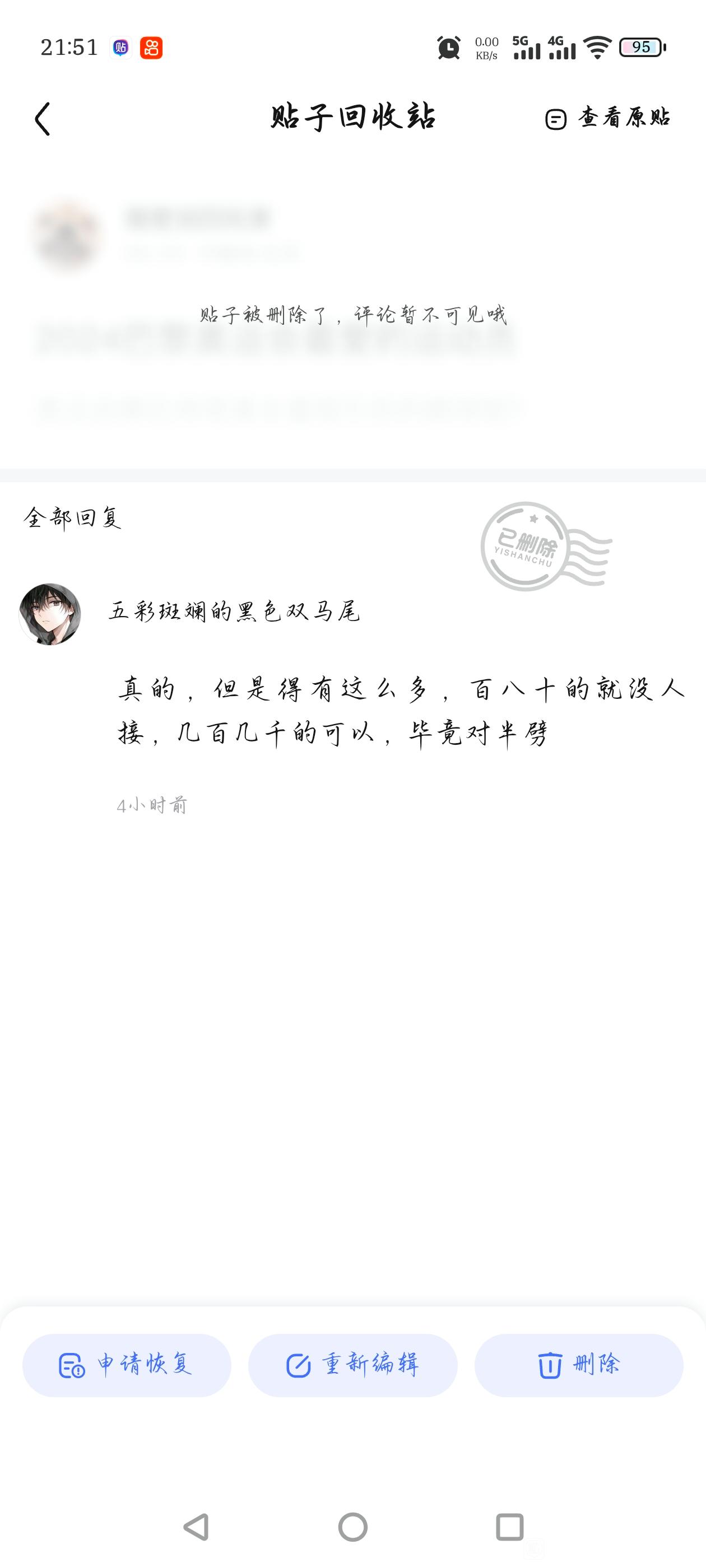This screenshot has width=706, height=1568.
Task: Open recent apps from navigation bar
Action: click(x=510, y=1527)
